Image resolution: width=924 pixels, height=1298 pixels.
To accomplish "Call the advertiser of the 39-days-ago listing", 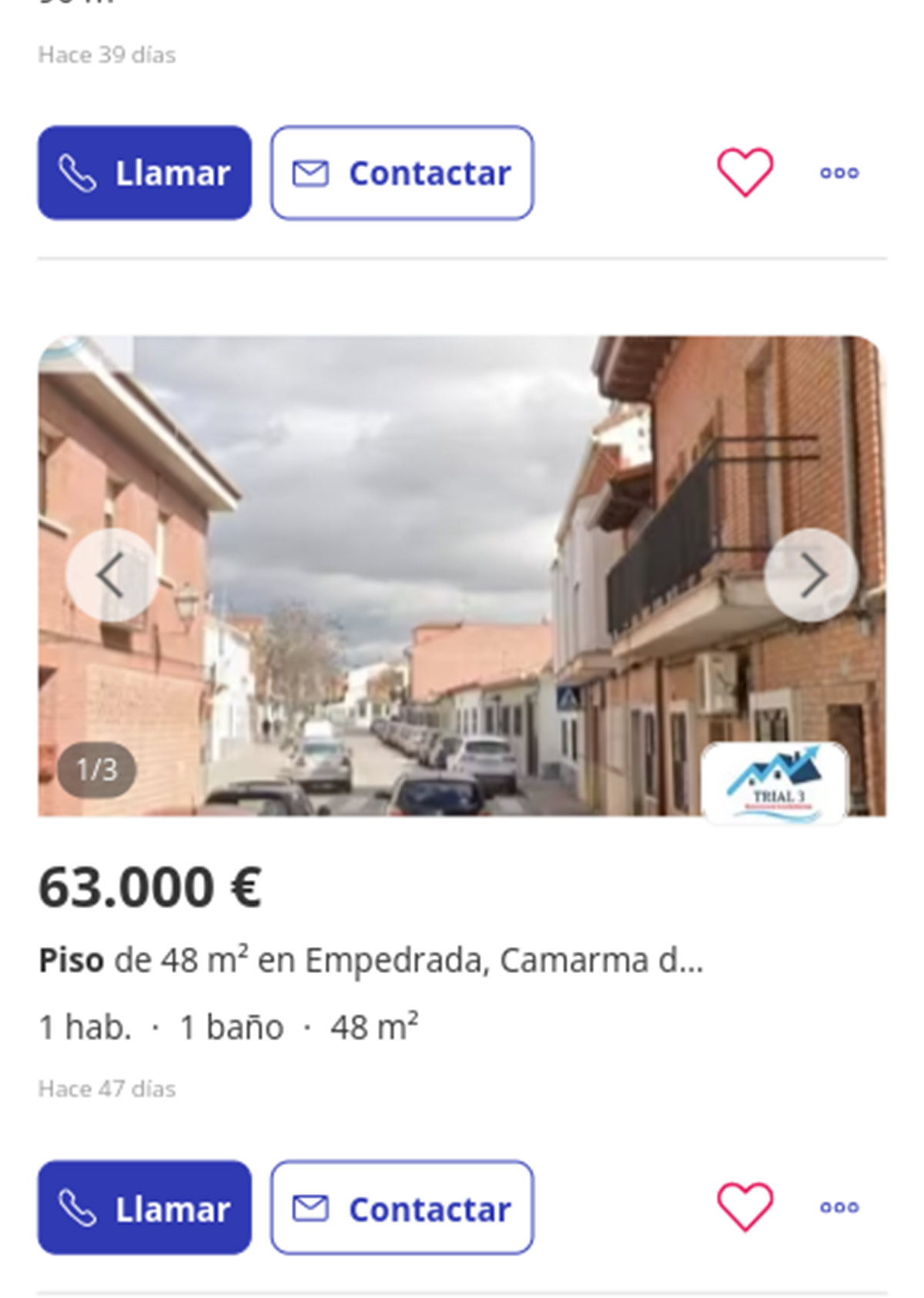I will click(145, 173).
